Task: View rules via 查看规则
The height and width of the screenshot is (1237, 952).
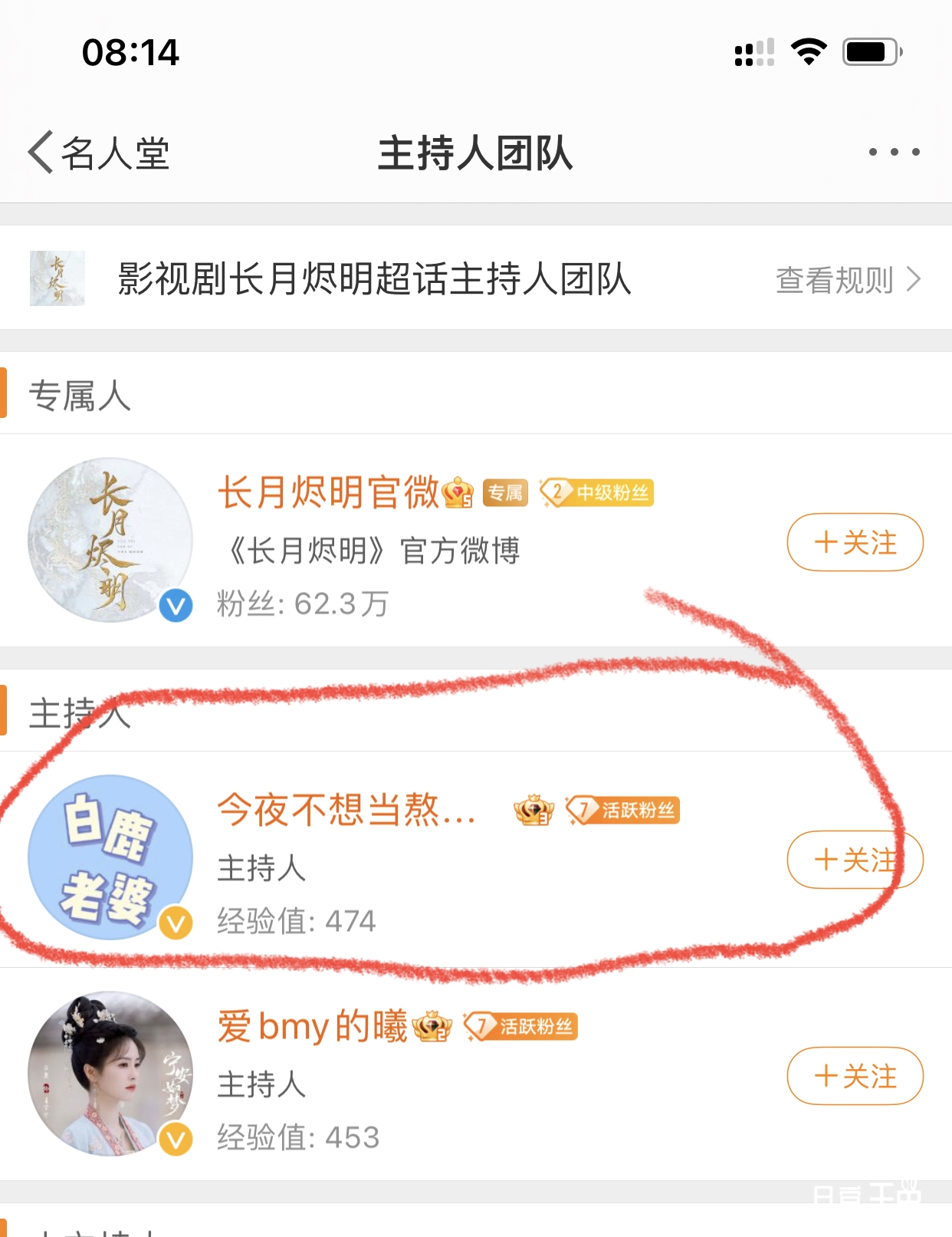Action: click(848, 280)
